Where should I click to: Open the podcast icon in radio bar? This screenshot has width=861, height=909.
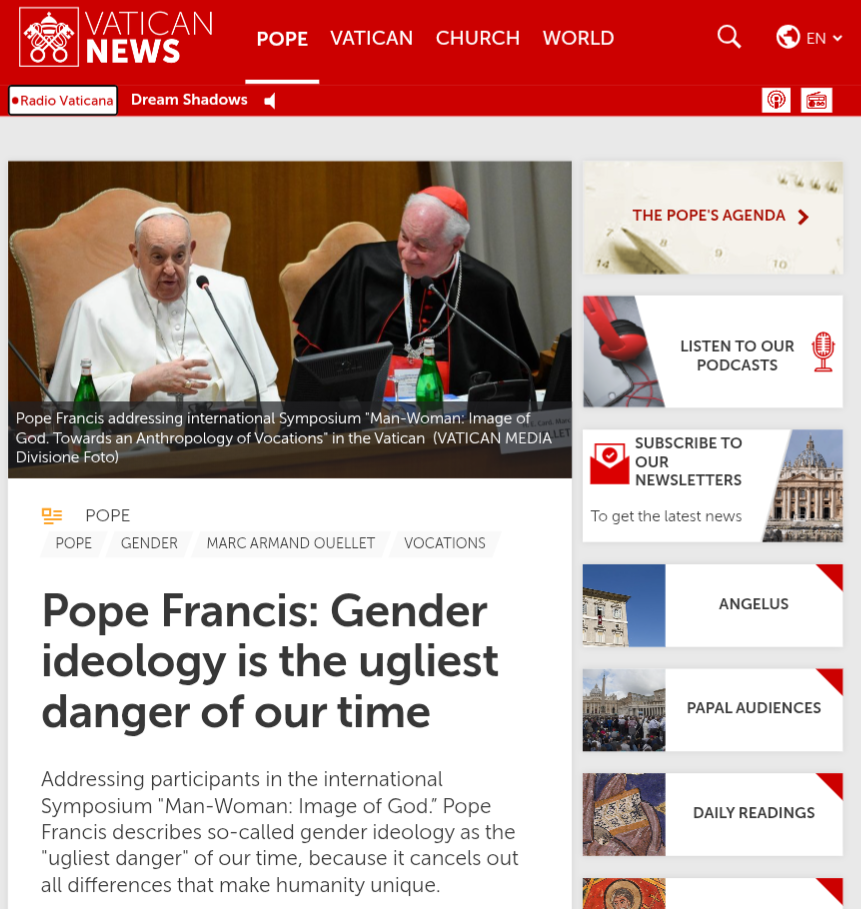click(776, 100)
